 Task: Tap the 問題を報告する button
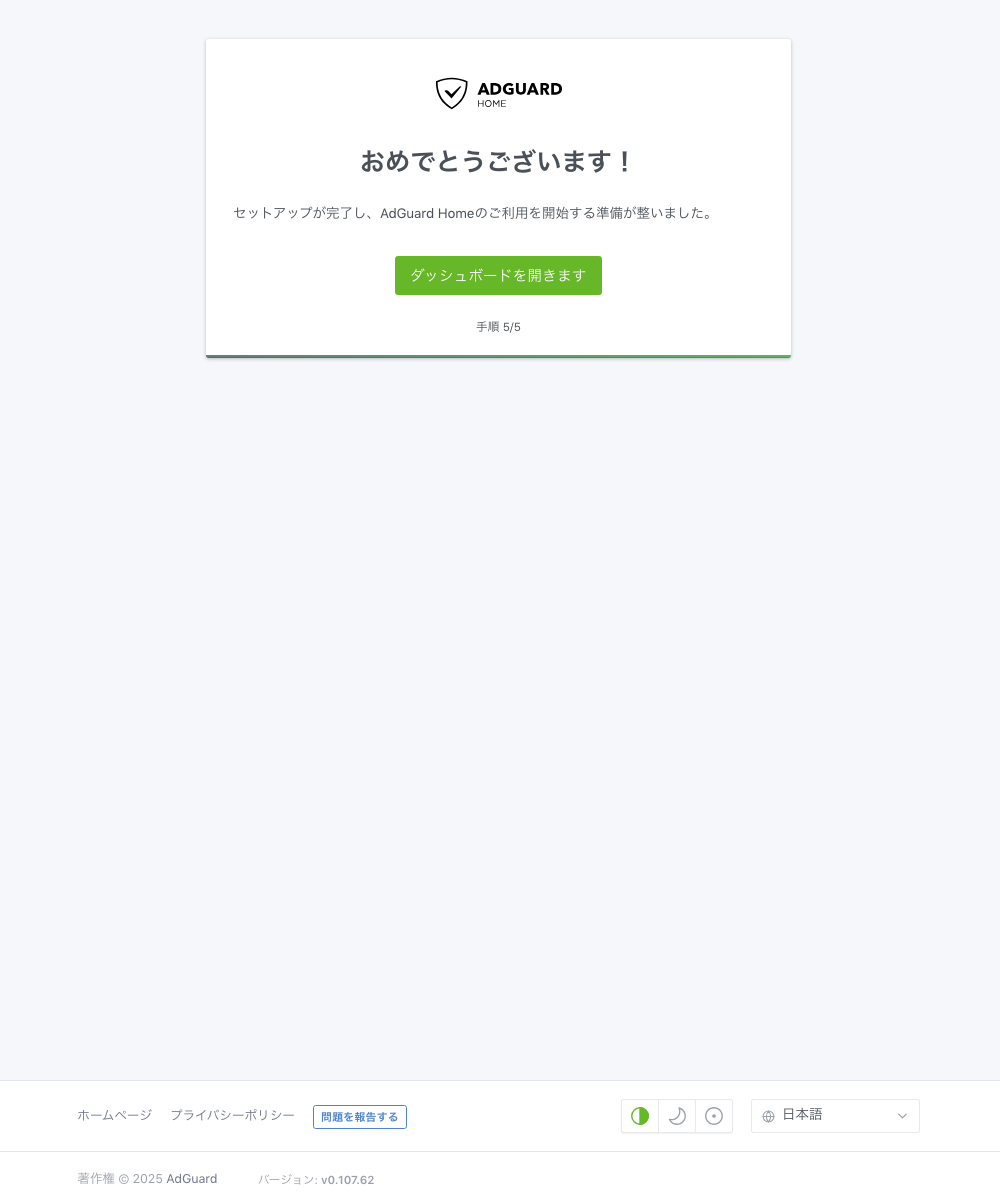(359, 1117)
